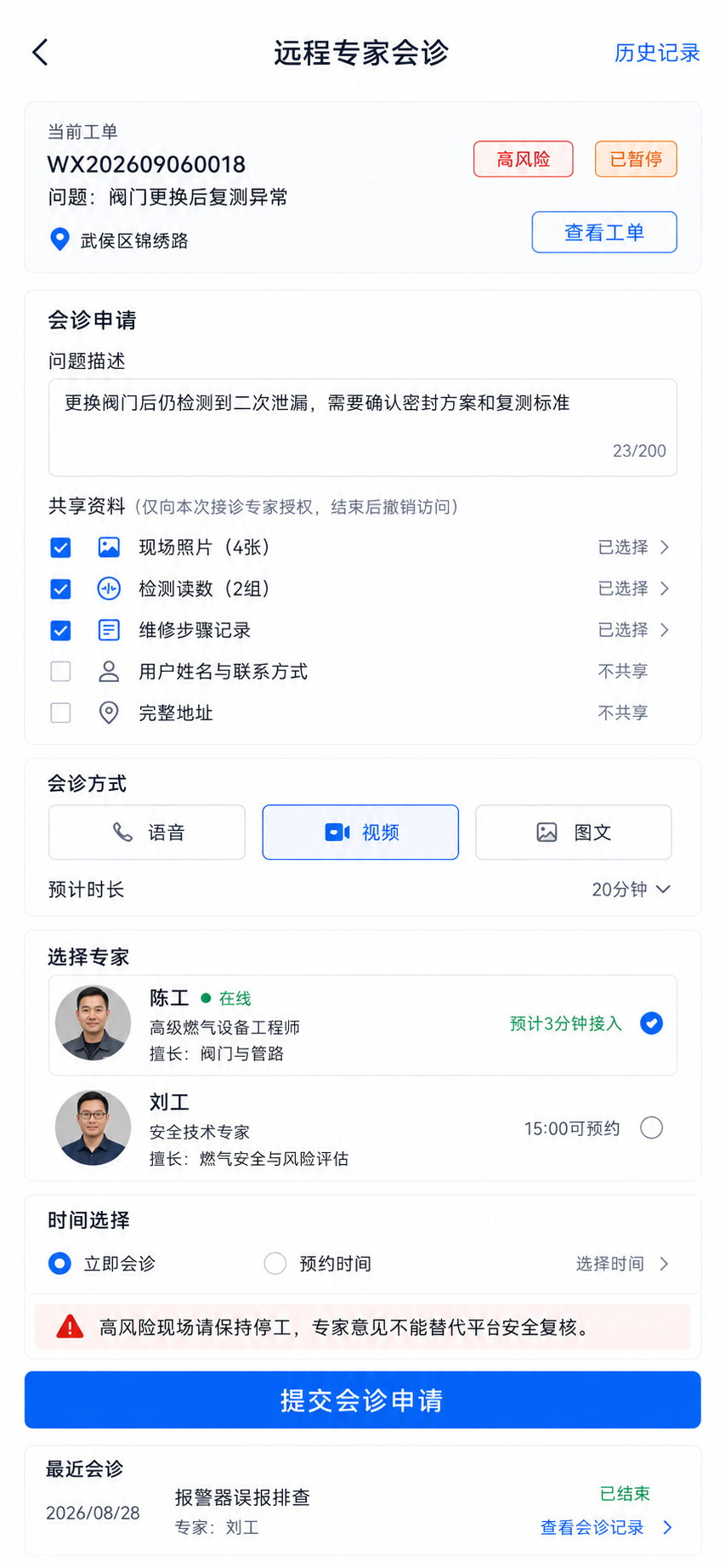Screen dimensions: 725x1568
Task: Uncheck 检测读数 sharing
Action: click(x=60, y=588)
